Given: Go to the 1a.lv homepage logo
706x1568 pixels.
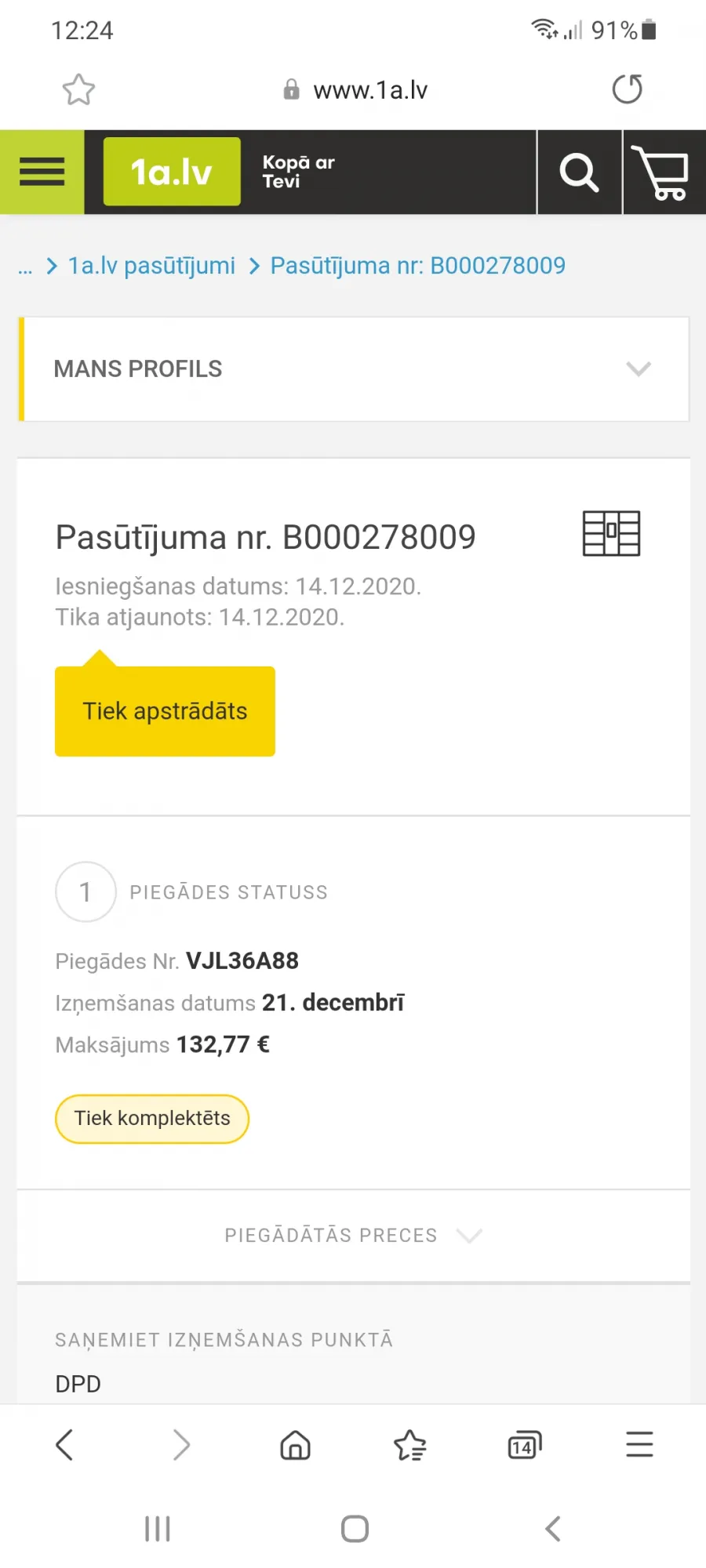Looking at the screenshot, I should [172, 172].
